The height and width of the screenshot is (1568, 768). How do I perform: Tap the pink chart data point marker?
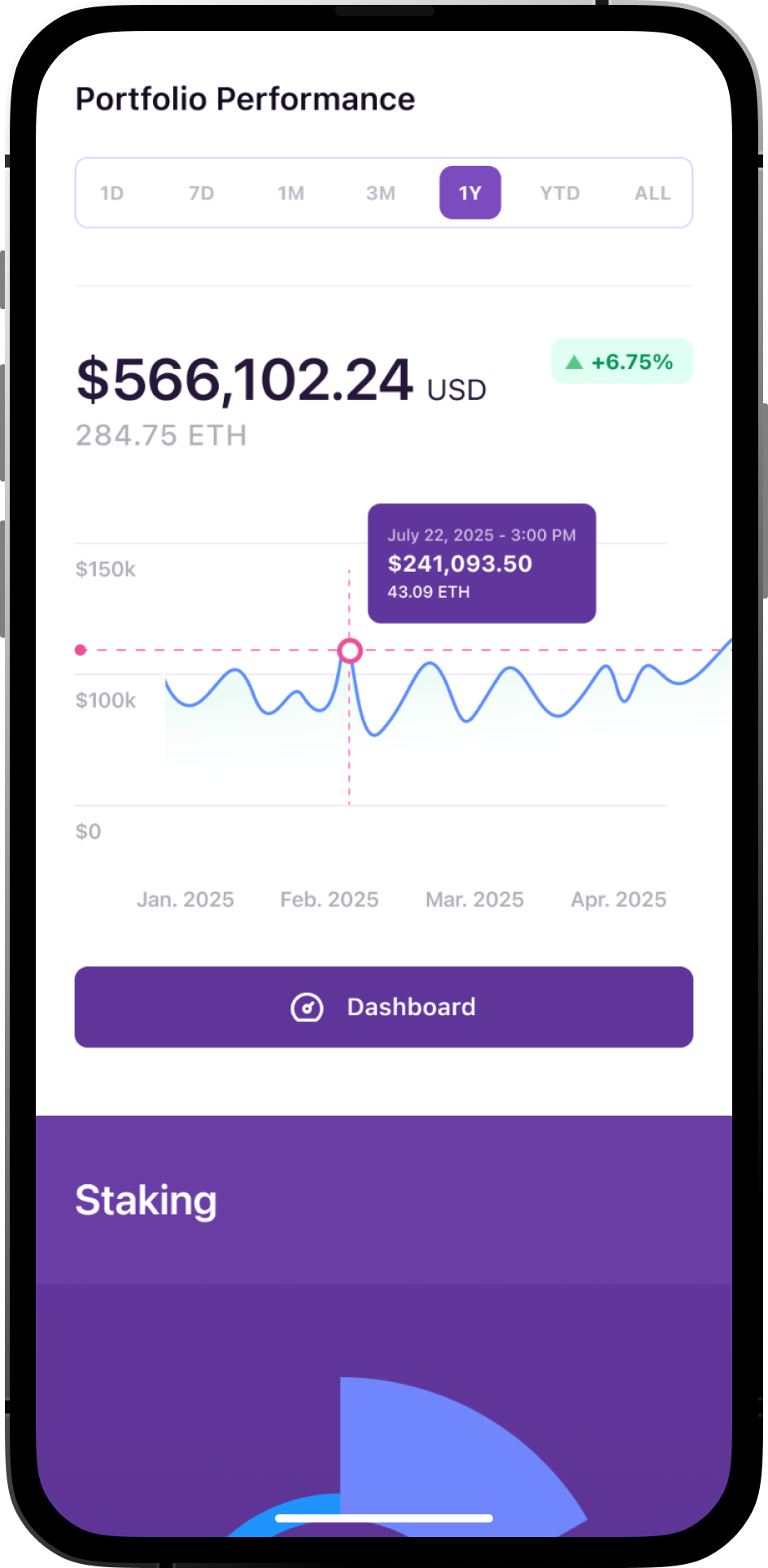coord(350,651)
